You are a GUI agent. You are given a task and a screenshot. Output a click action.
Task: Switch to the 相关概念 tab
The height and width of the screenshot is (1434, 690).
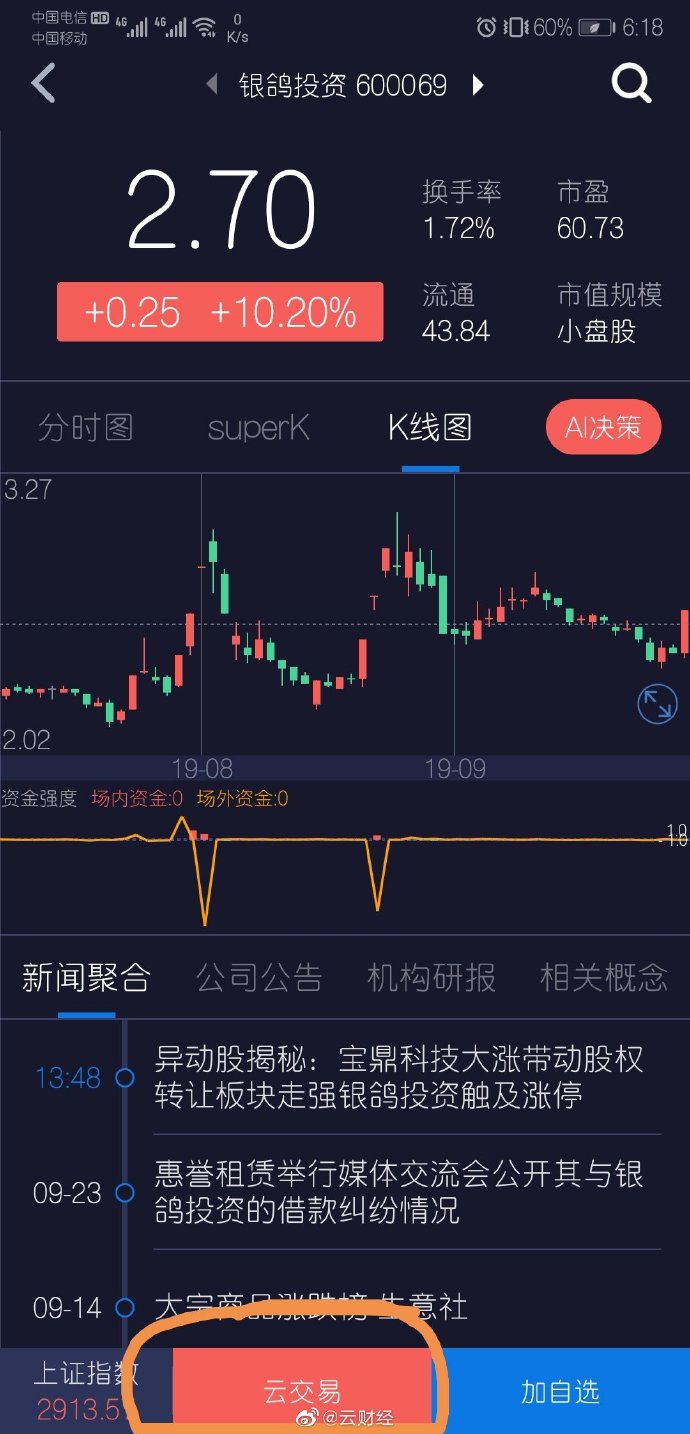click(603, 977)
